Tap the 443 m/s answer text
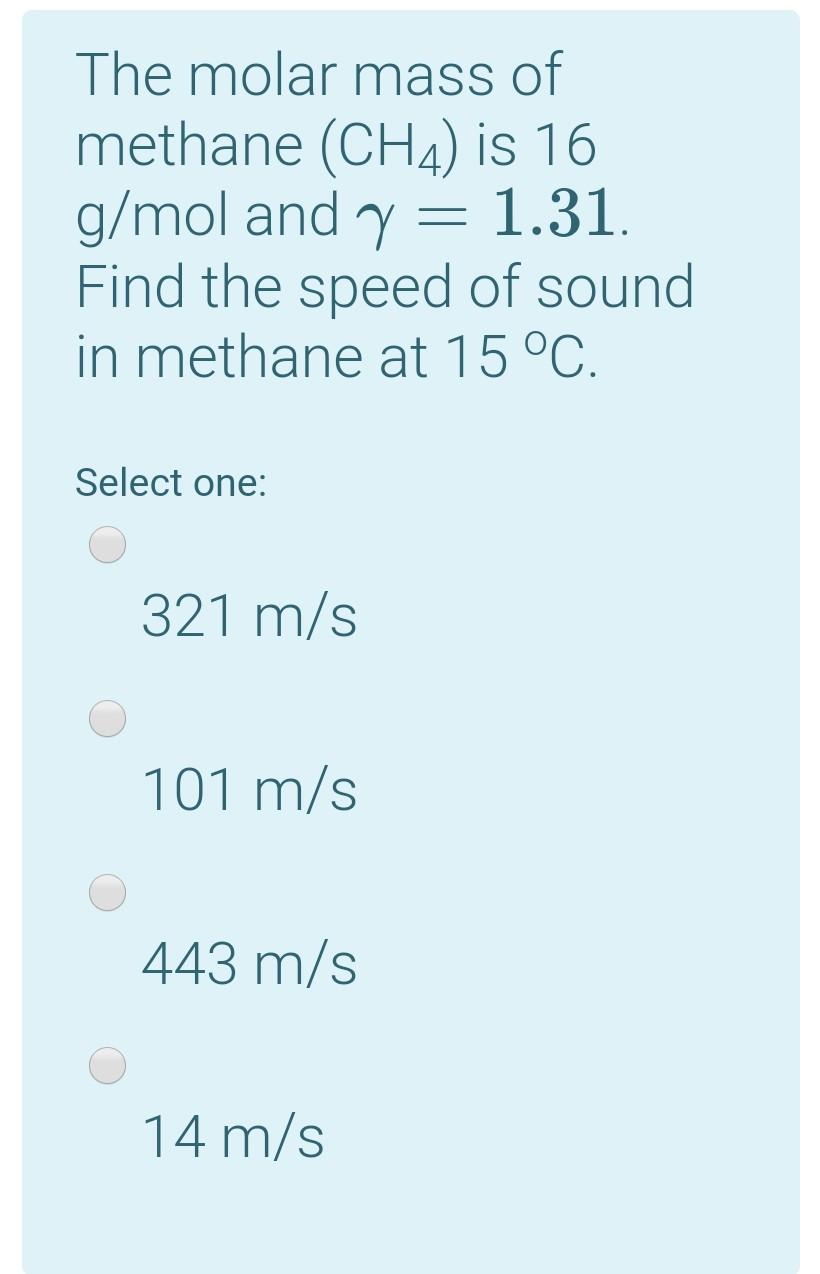This screenshot has width=820, height=1274. (250, 963)
